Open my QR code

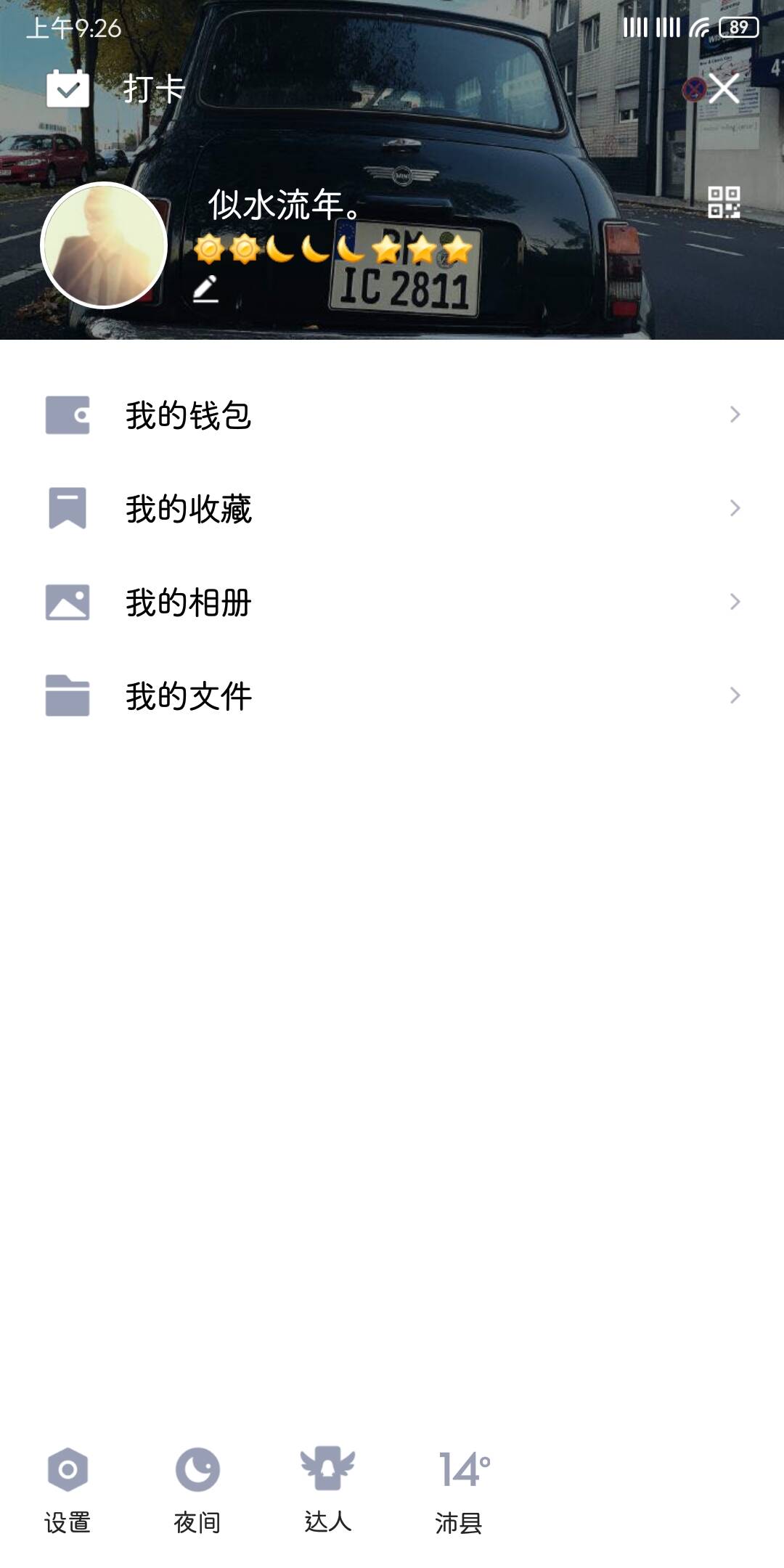(x=724, y=202)
